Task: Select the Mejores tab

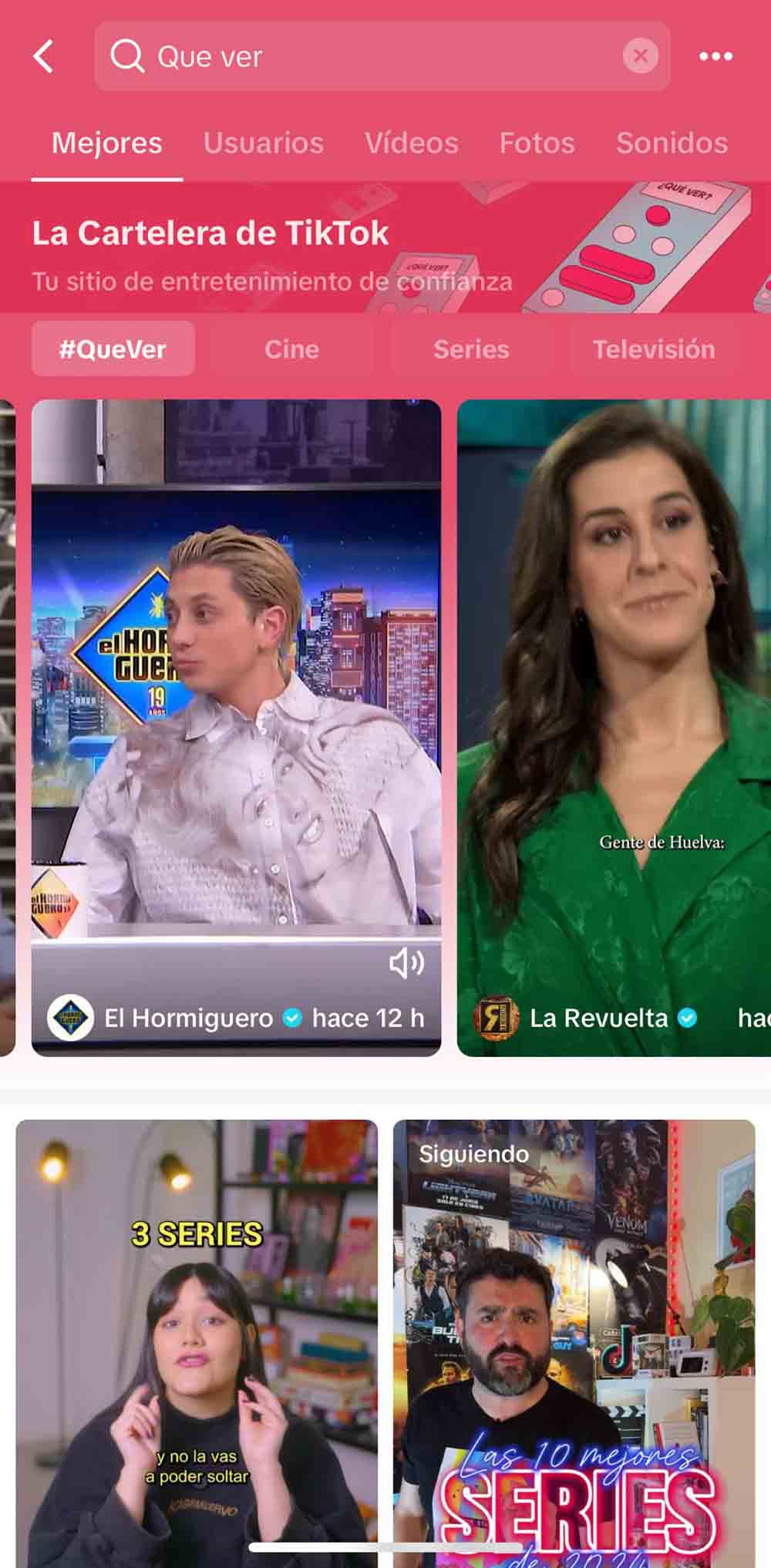Action: click(107, 143)
